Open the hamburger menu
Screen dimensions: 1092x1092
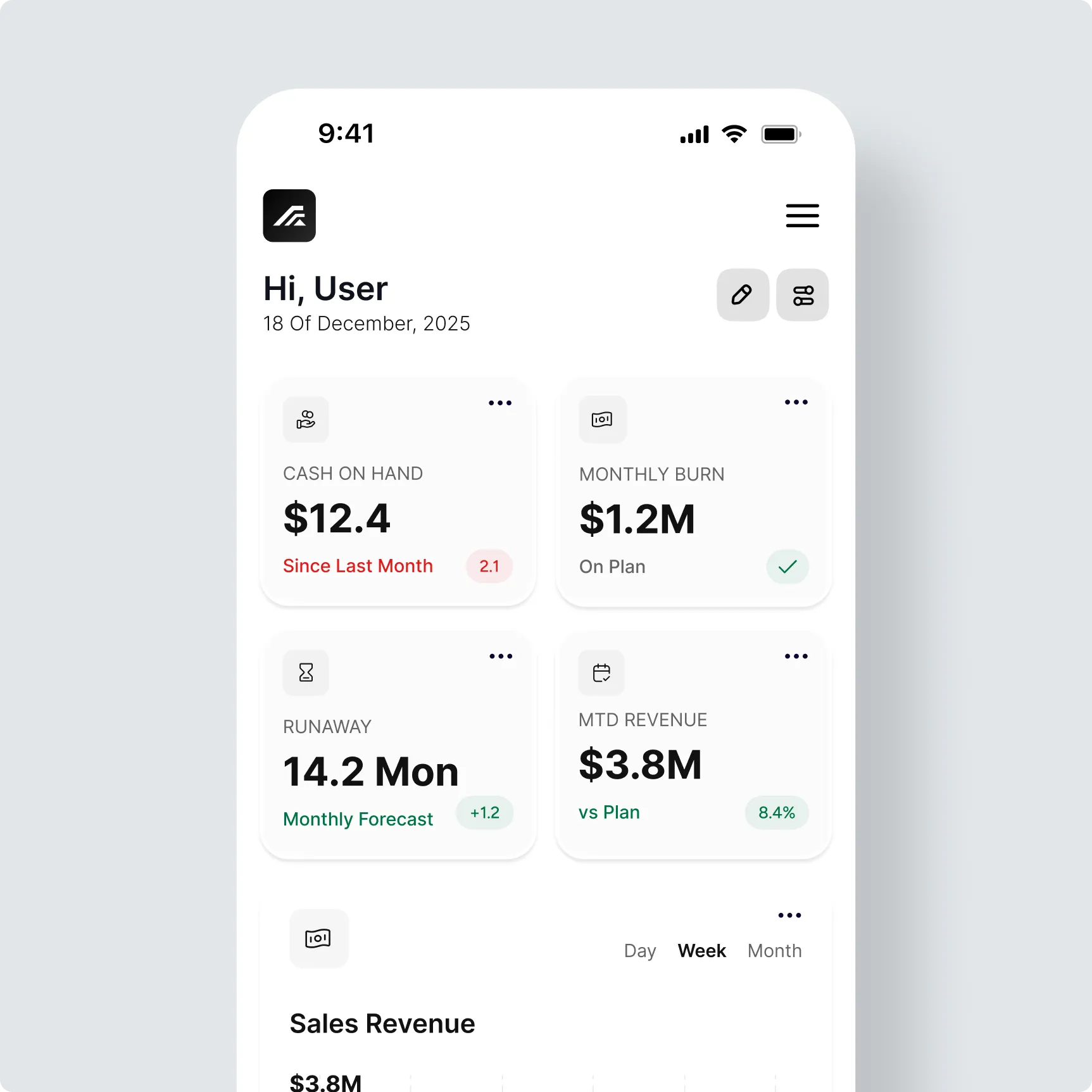pos(802,216)
